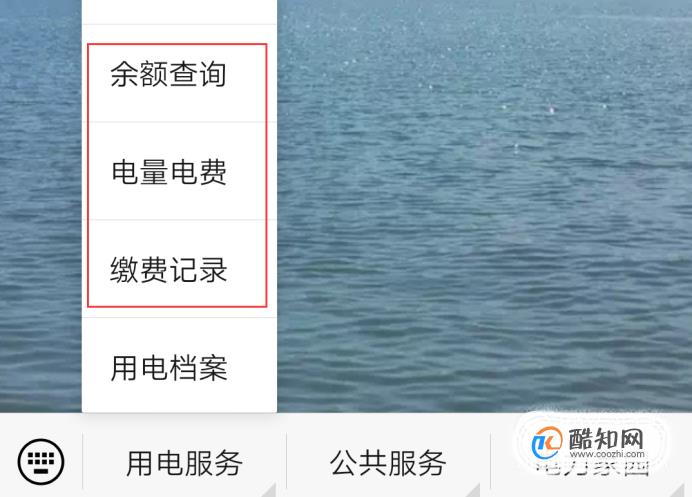Open 缴费记录 payment records

click(170, 270)
